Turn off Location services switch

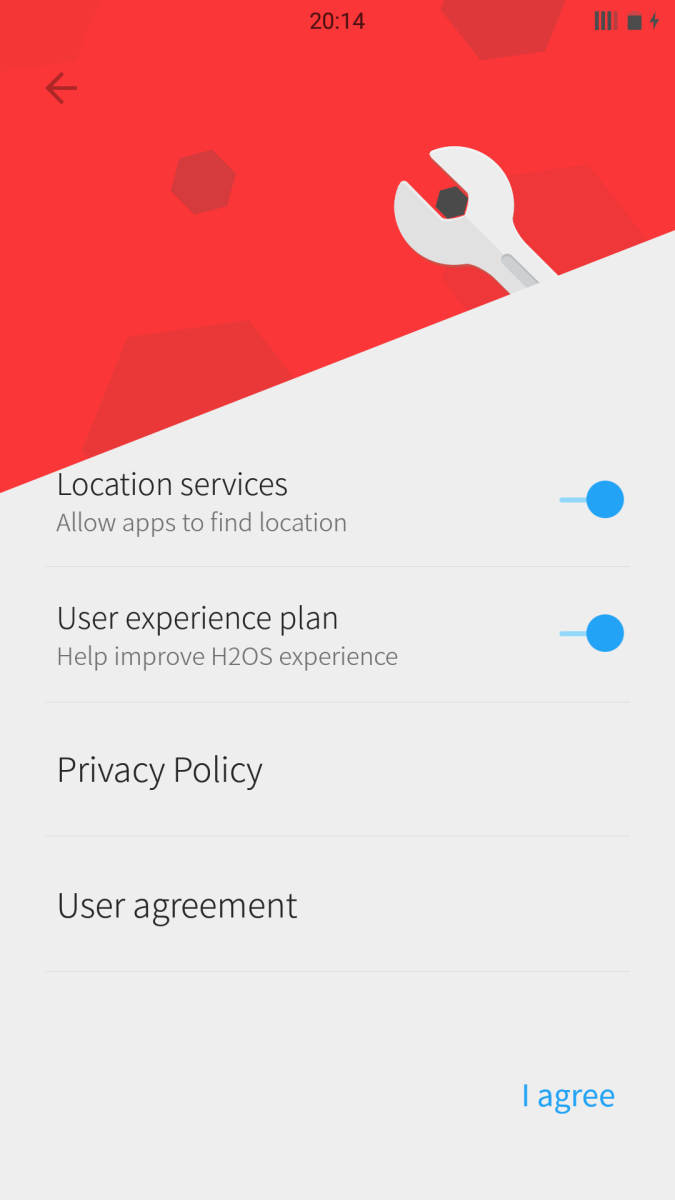click(593, 500)
